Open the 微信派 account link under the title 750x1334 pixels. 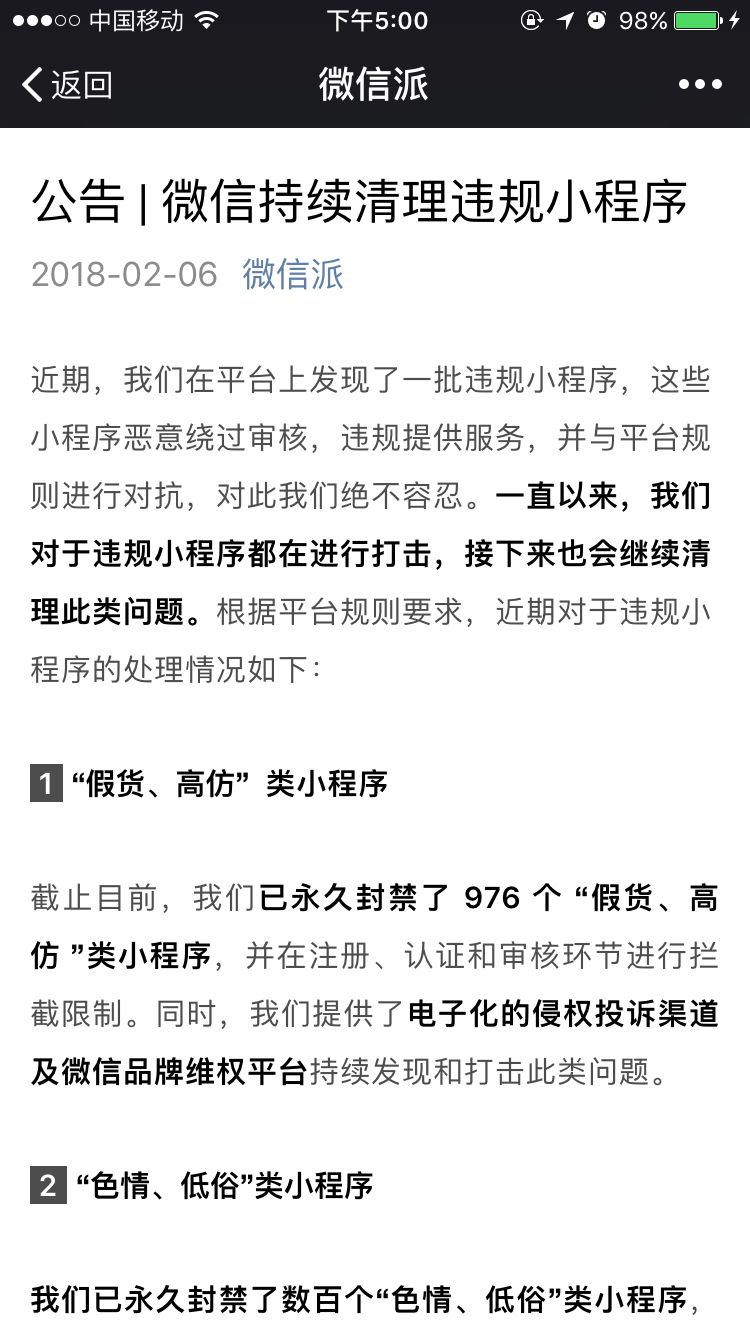293,273
